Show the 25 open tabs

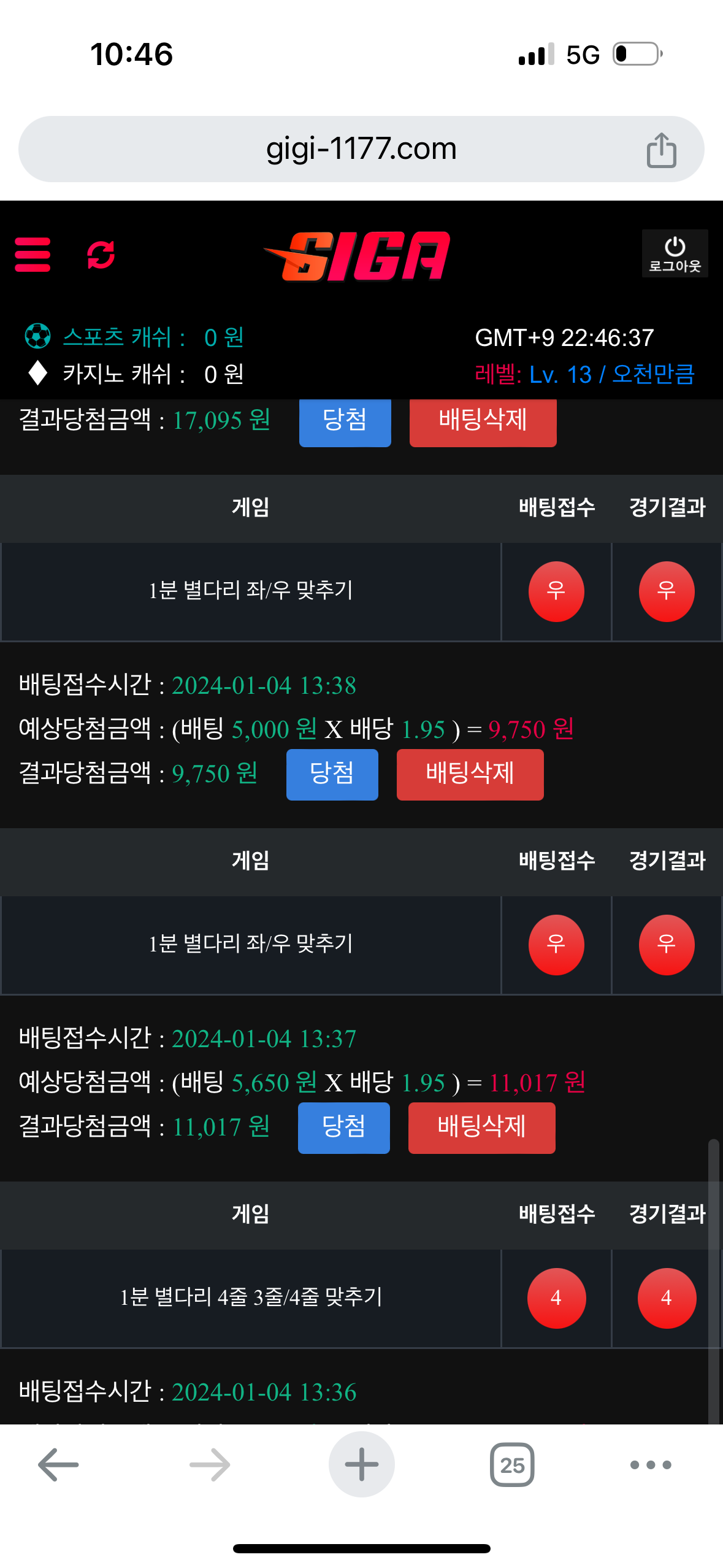pyautogui.click(x=512, y=1464)
